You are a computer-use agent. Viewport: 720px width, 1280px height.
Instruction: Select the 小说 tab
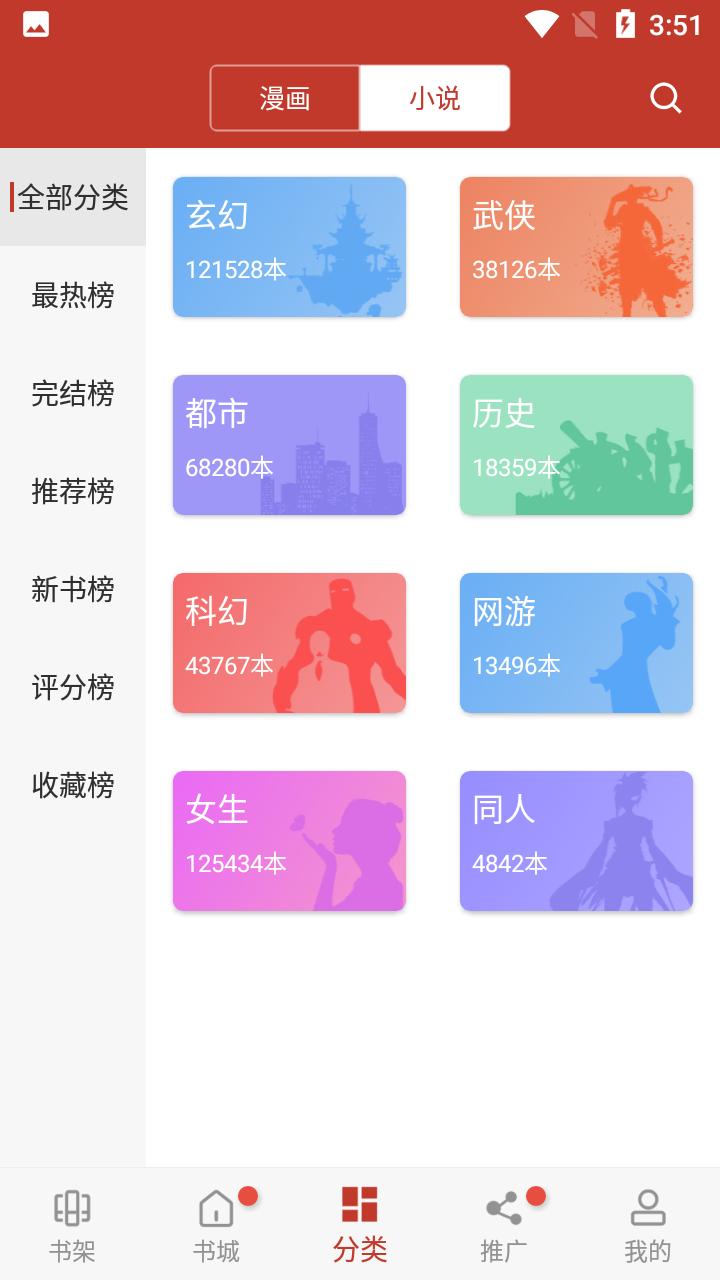click(435, 98)
